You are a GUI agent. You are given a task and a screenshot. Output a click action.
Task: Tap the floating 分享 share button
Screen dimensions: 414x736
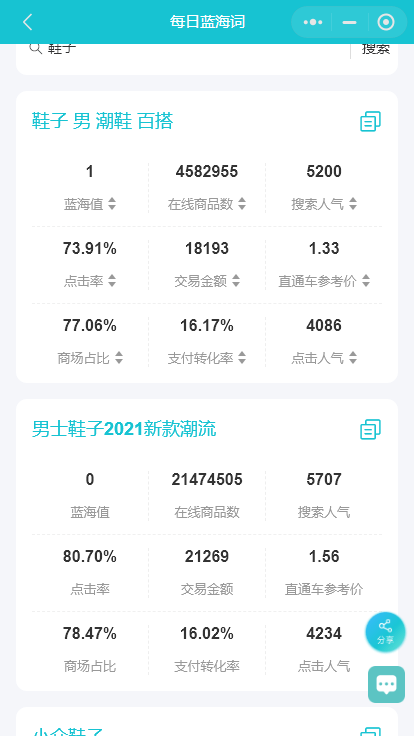click(385, 632)
